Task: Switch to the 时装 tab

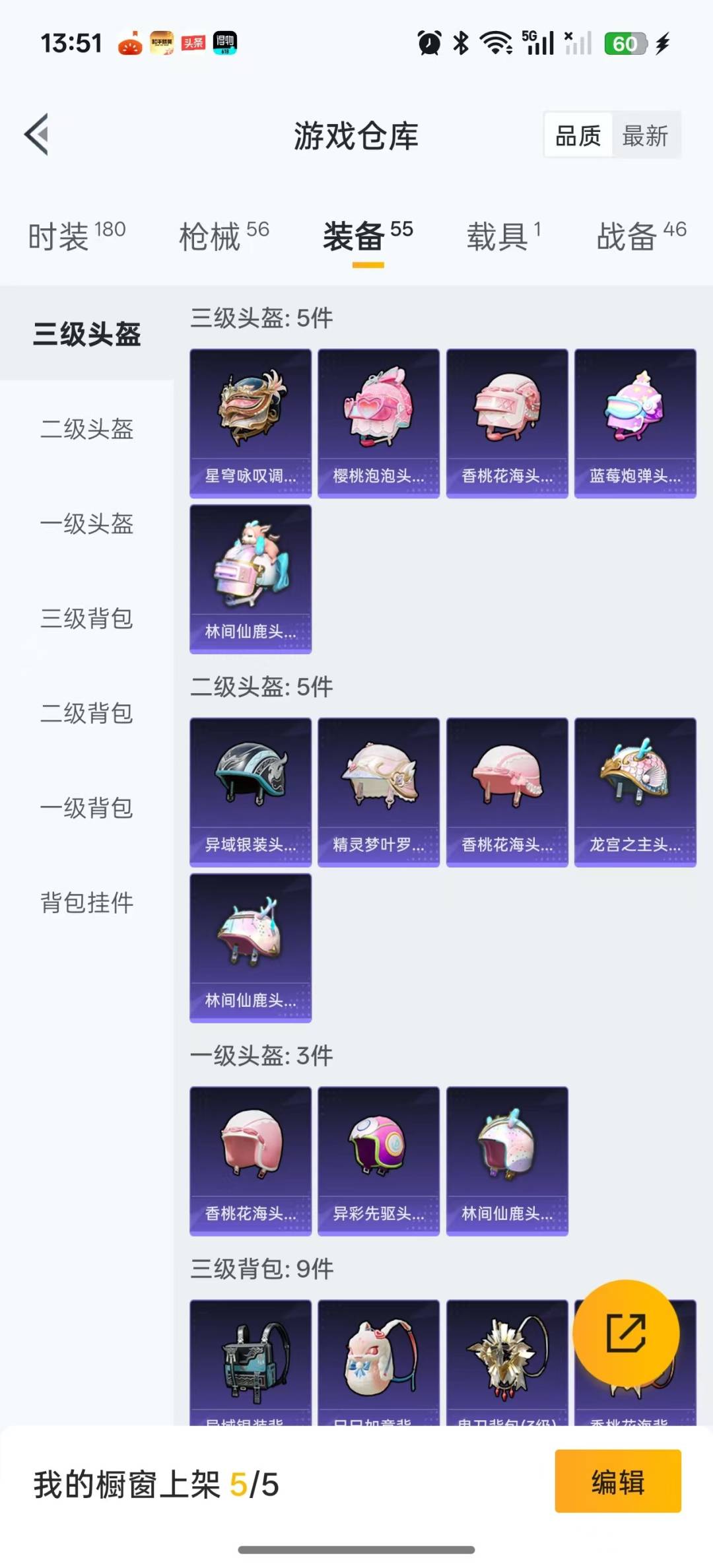Action: (x=77, y=236)
